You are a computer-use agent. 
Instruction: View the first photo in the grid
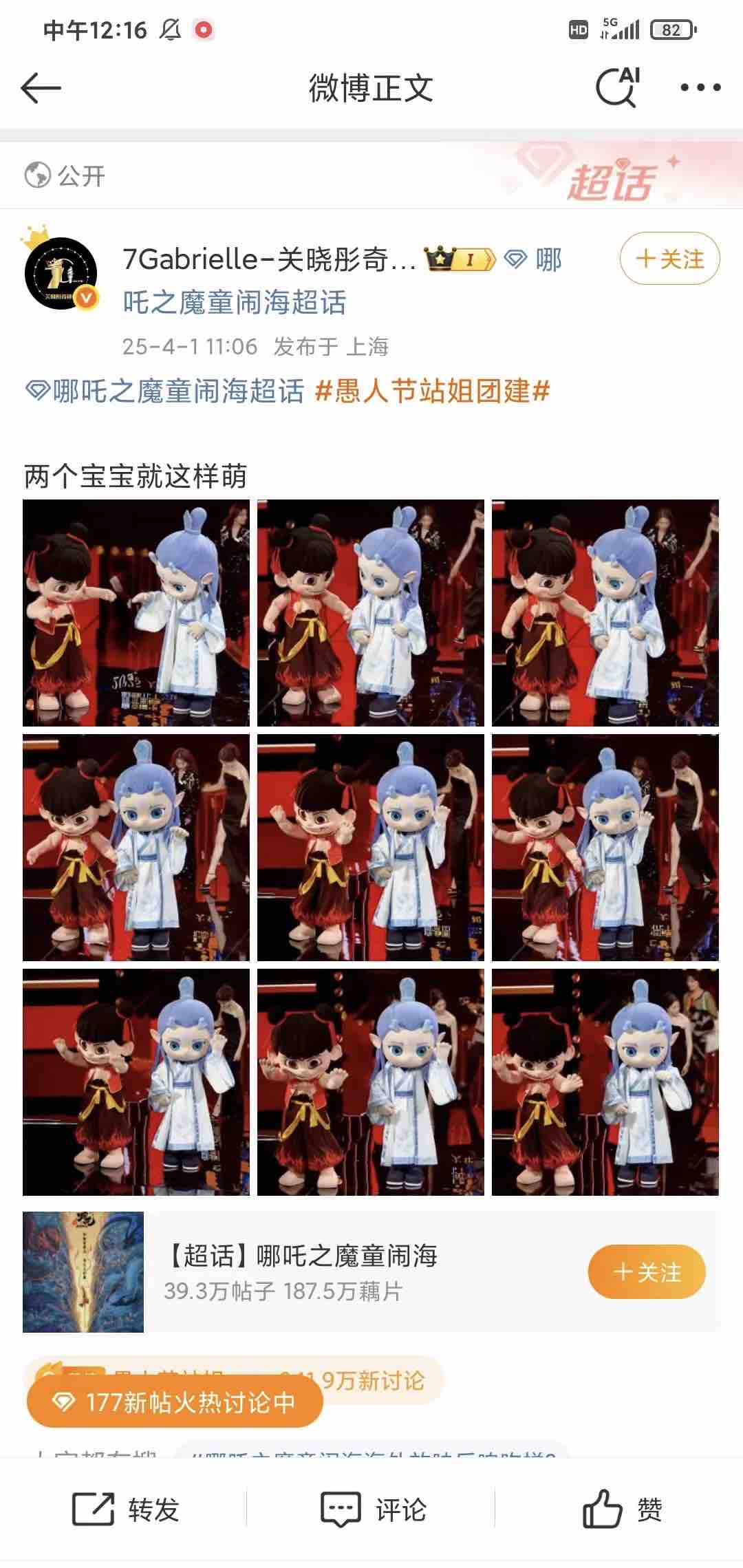pyautogui.click(x=136, y=613)
